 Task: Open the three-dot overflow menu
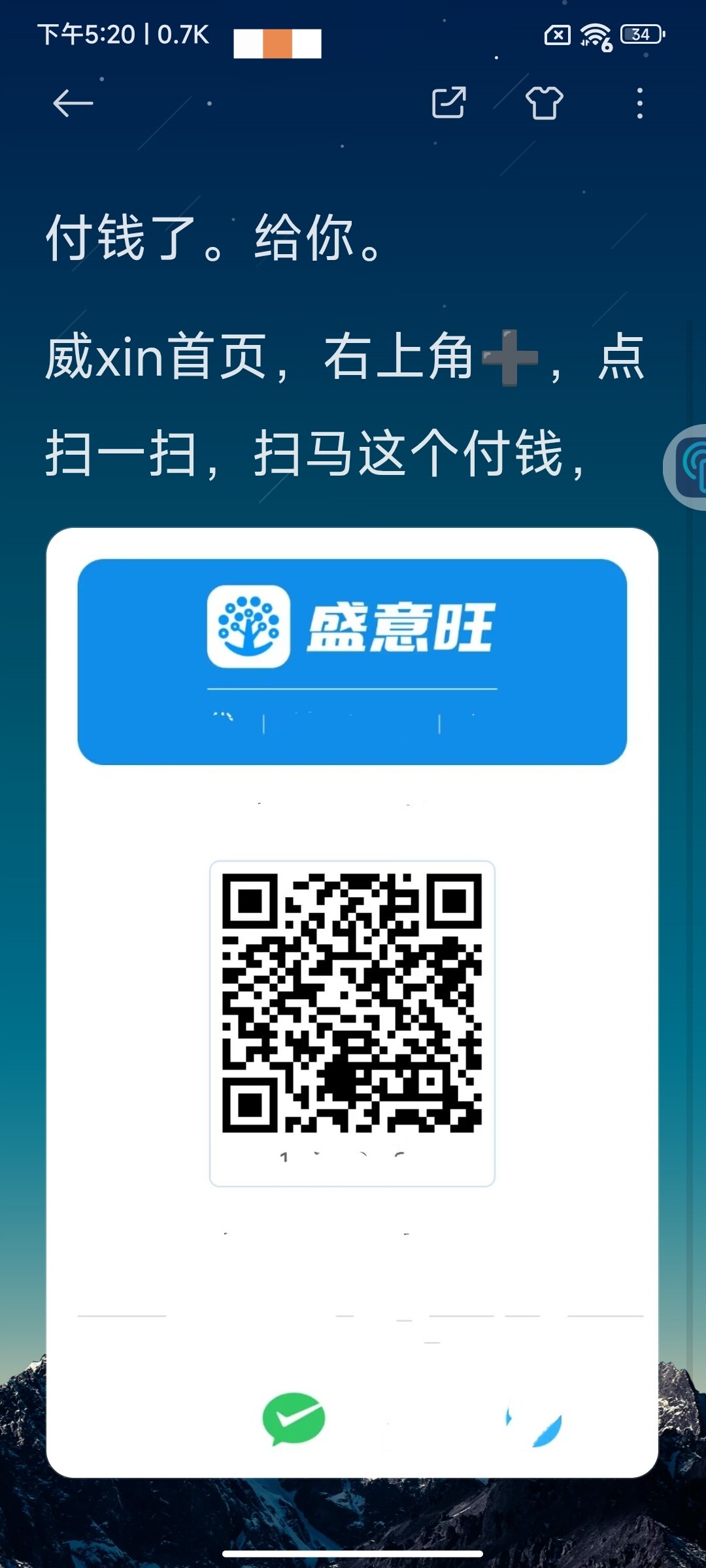[639, 103]
